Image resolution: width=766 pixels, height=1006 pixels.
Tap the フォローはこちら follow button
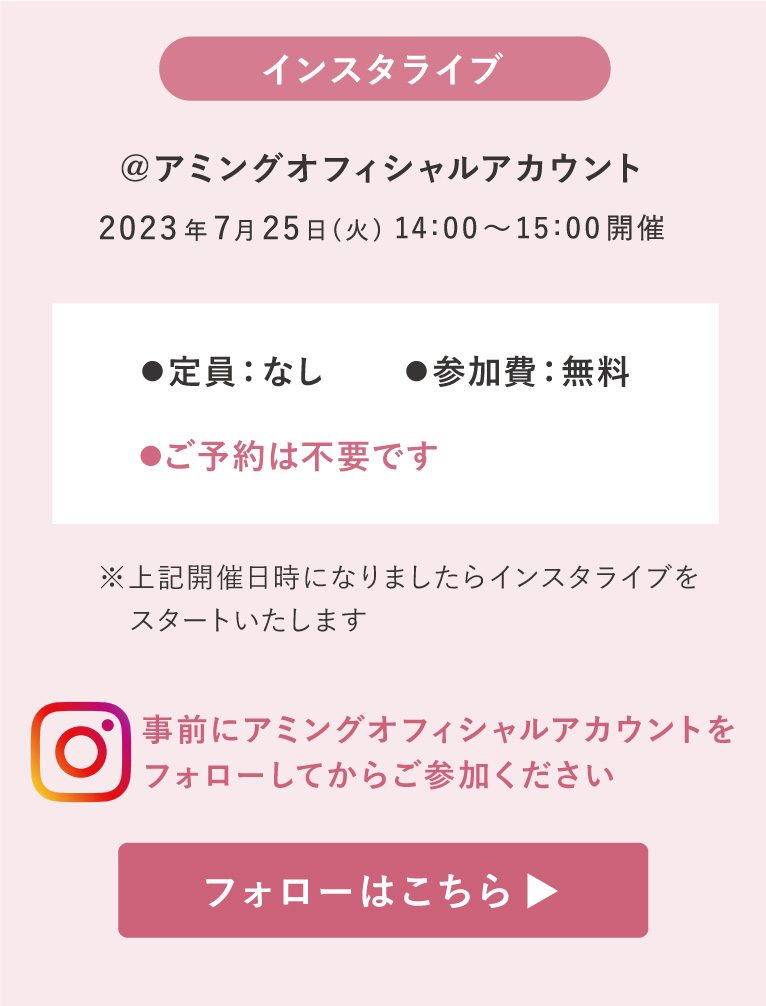coord(383,890)
